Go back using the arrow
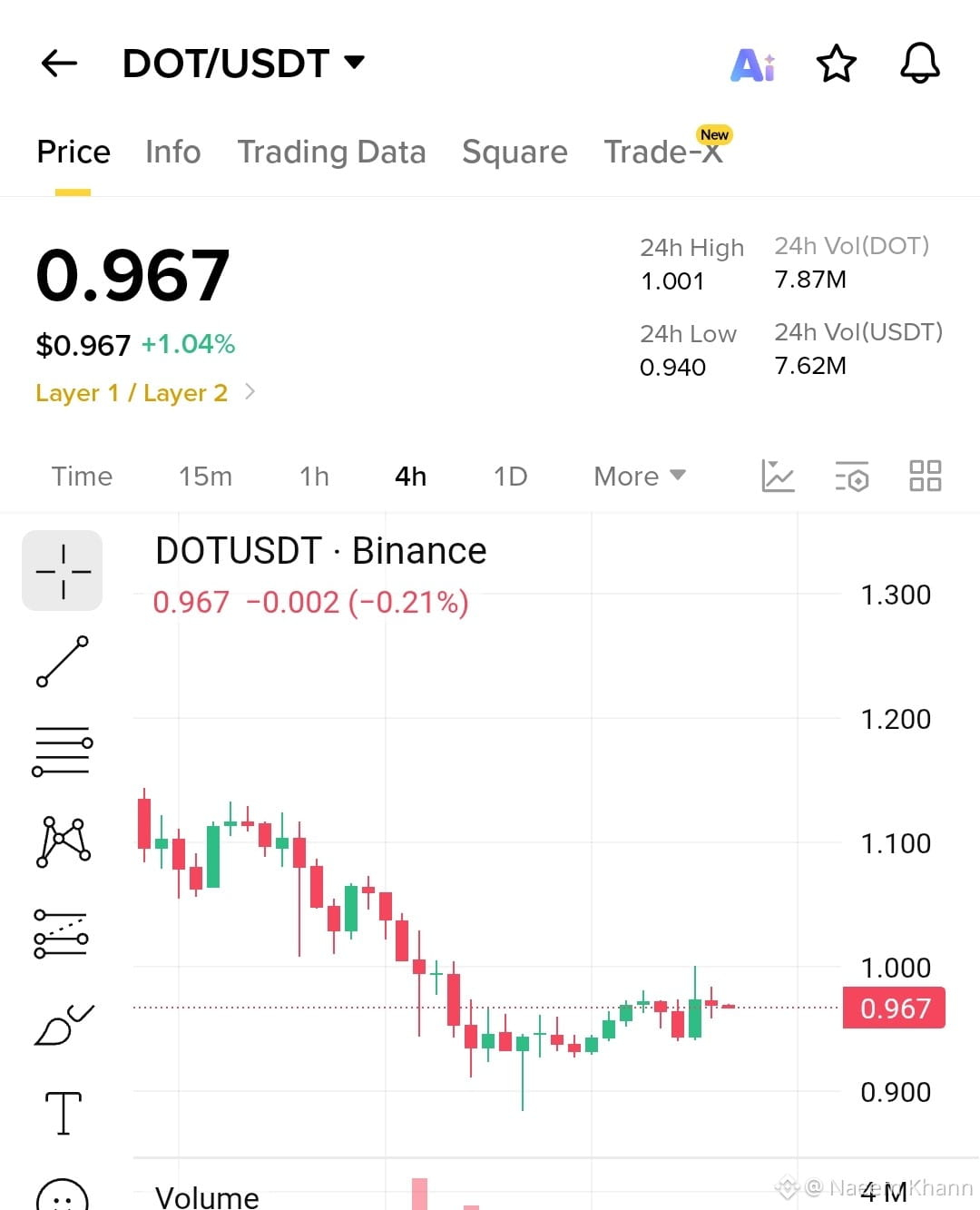Screen dimensions: 980x1210 coord(59,64)
